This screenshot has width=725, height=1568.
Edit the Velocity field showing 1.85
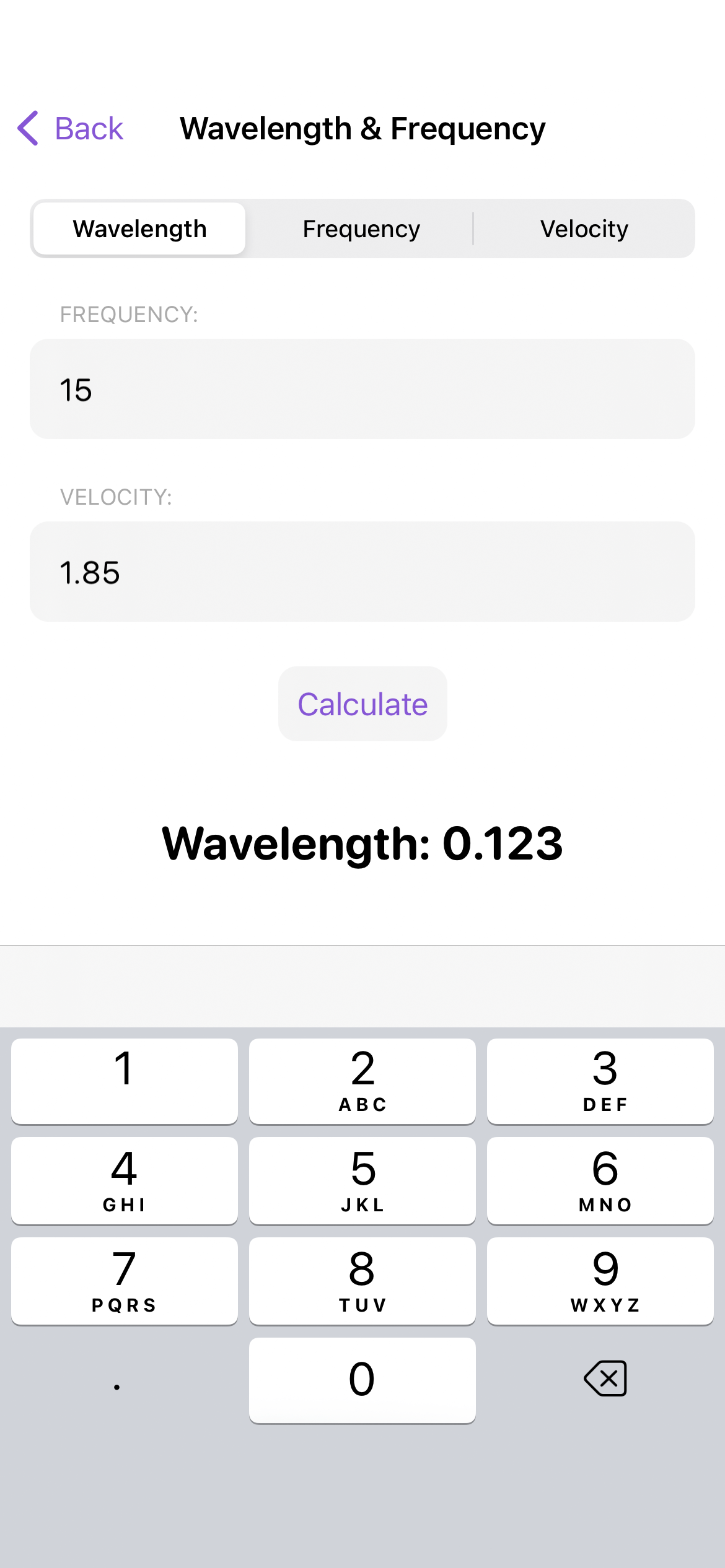(362, 572)
